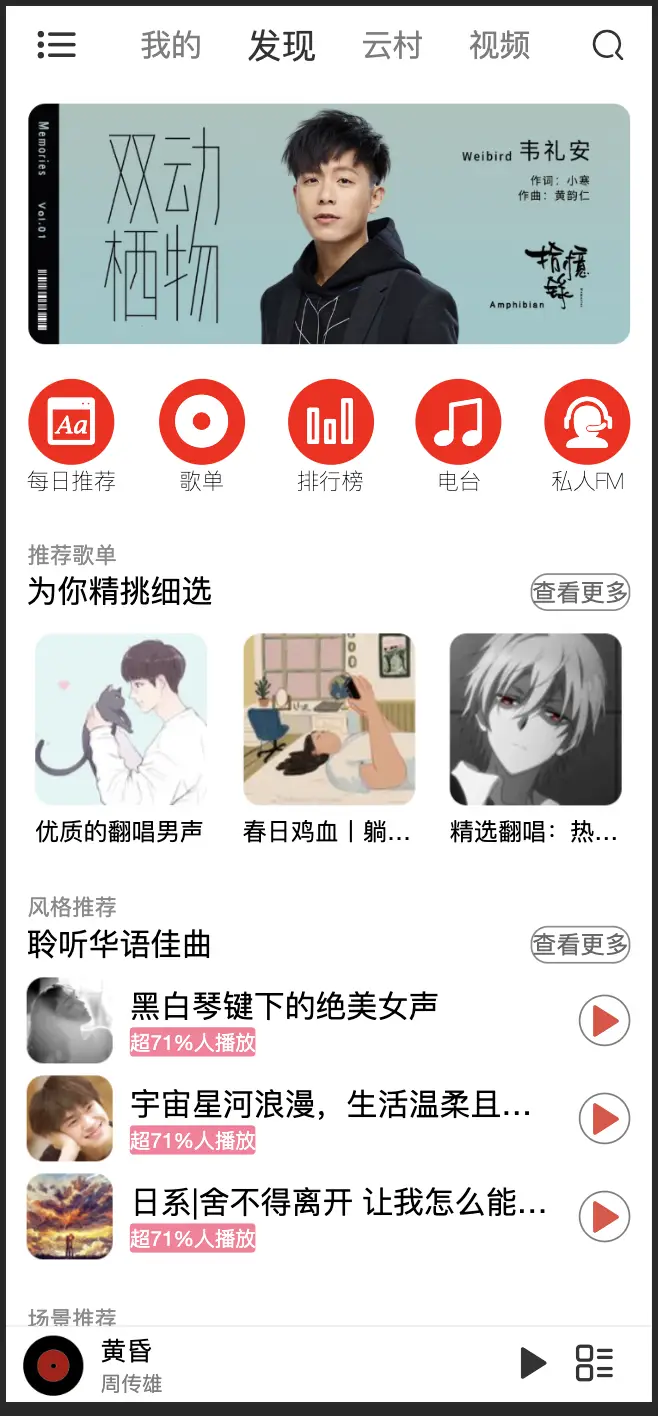Open the 双动栖物 韦礼安 banner
Viewport: 658px width, 1416px height.
click(x=329, y=224)
